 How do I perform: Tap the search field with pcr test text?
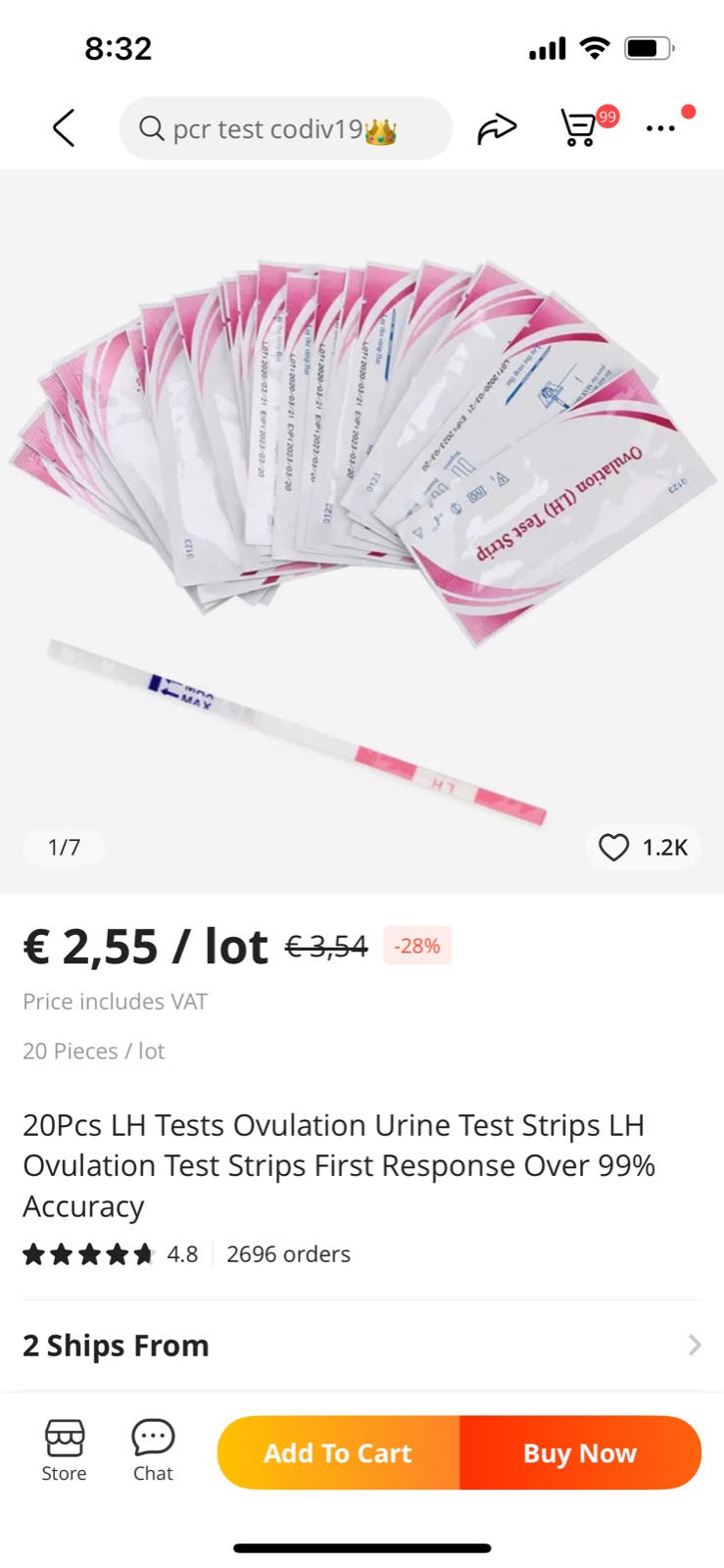(285, 128)
